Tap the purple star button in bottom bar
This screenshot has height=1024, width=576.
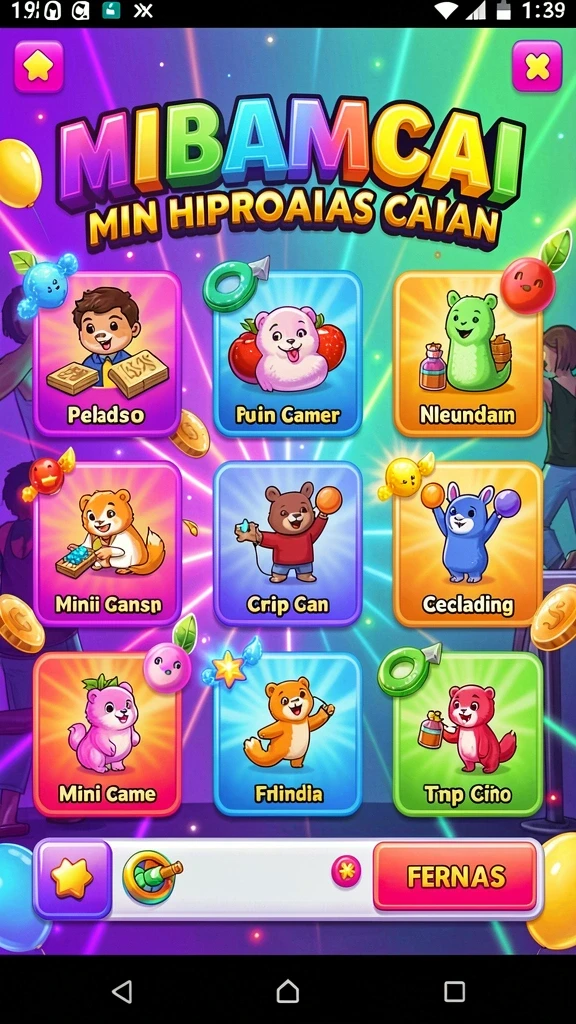(72, 878)
